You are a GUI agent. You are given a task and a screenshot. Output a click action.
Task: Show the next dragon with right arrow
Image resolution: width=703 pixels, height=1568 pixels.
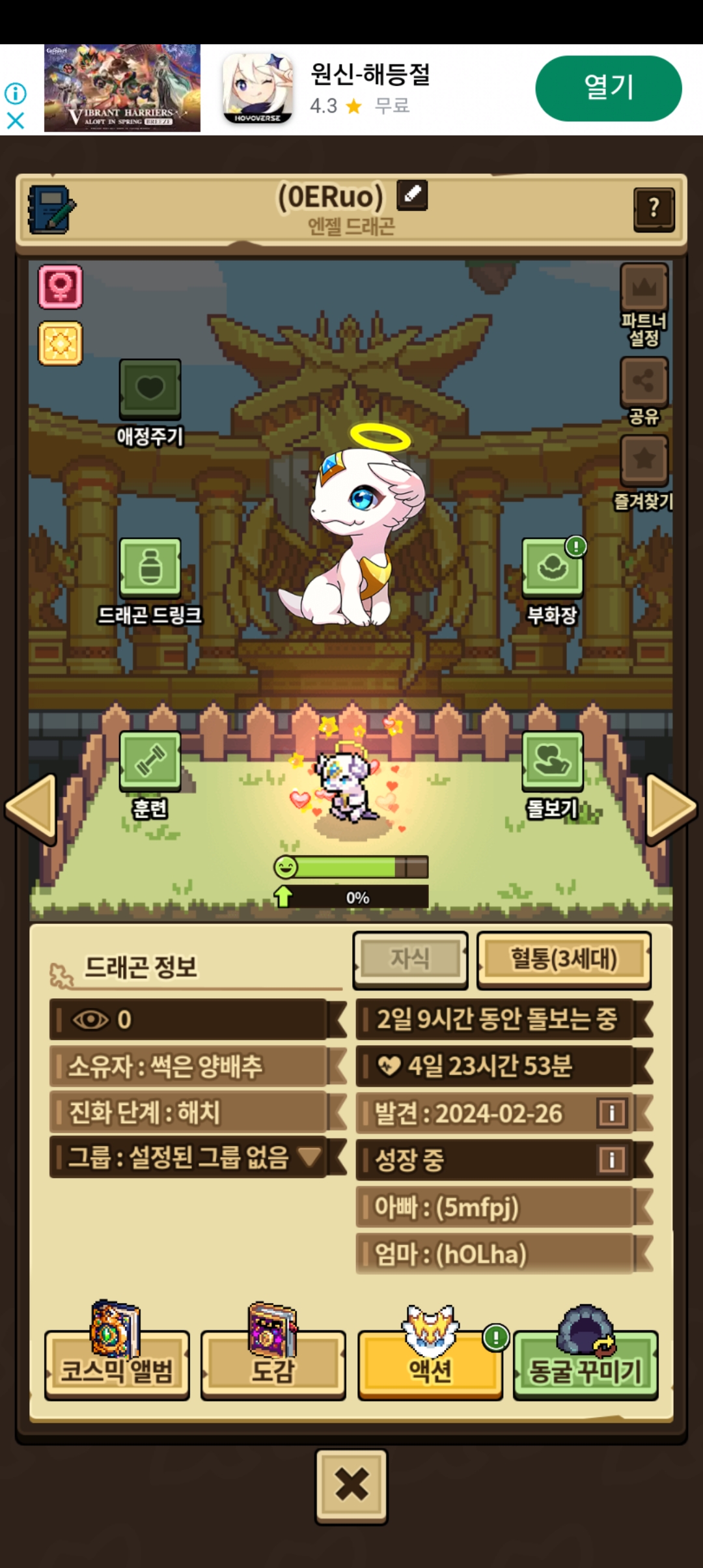click(x=672, y=808)
